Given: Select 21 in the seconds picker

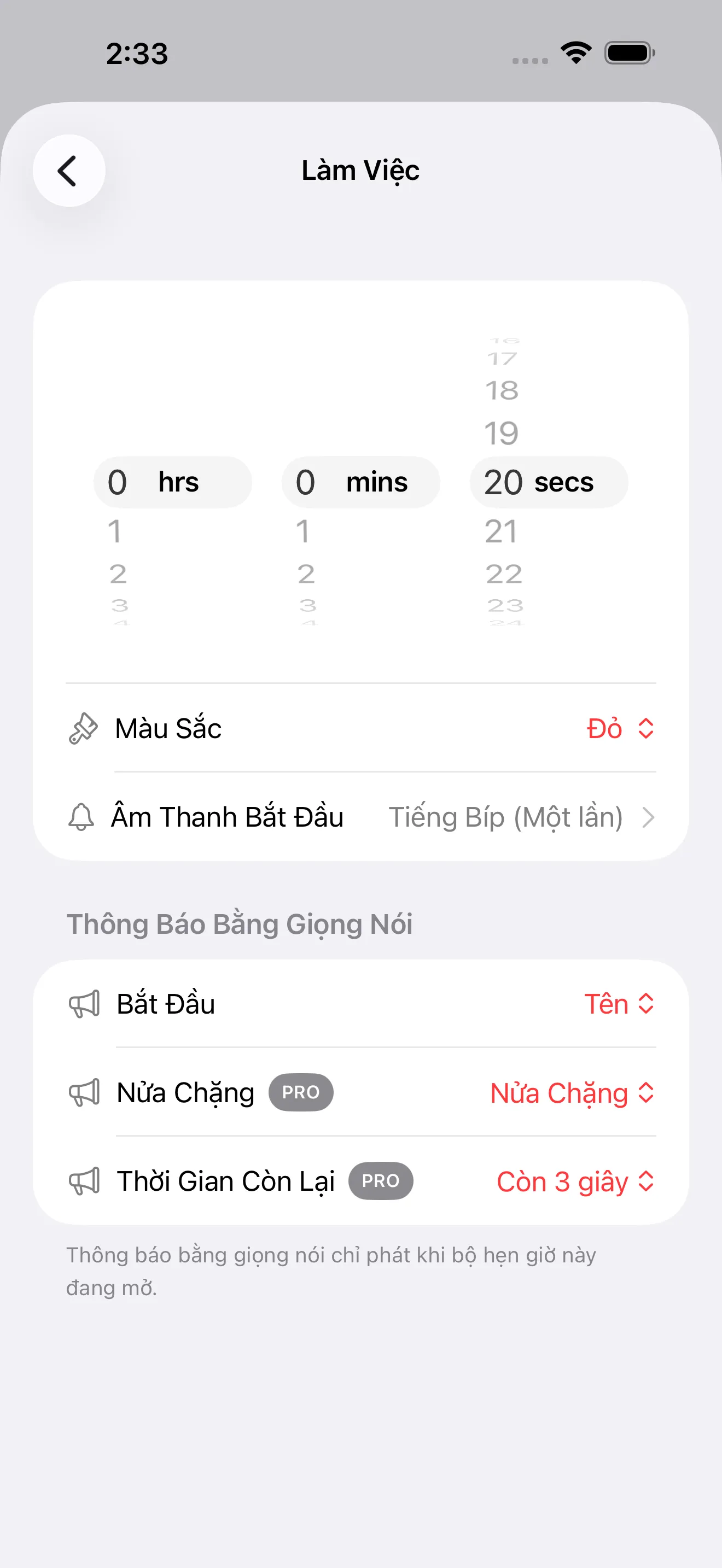Looking at the screenshot, I should click(502, 530).
